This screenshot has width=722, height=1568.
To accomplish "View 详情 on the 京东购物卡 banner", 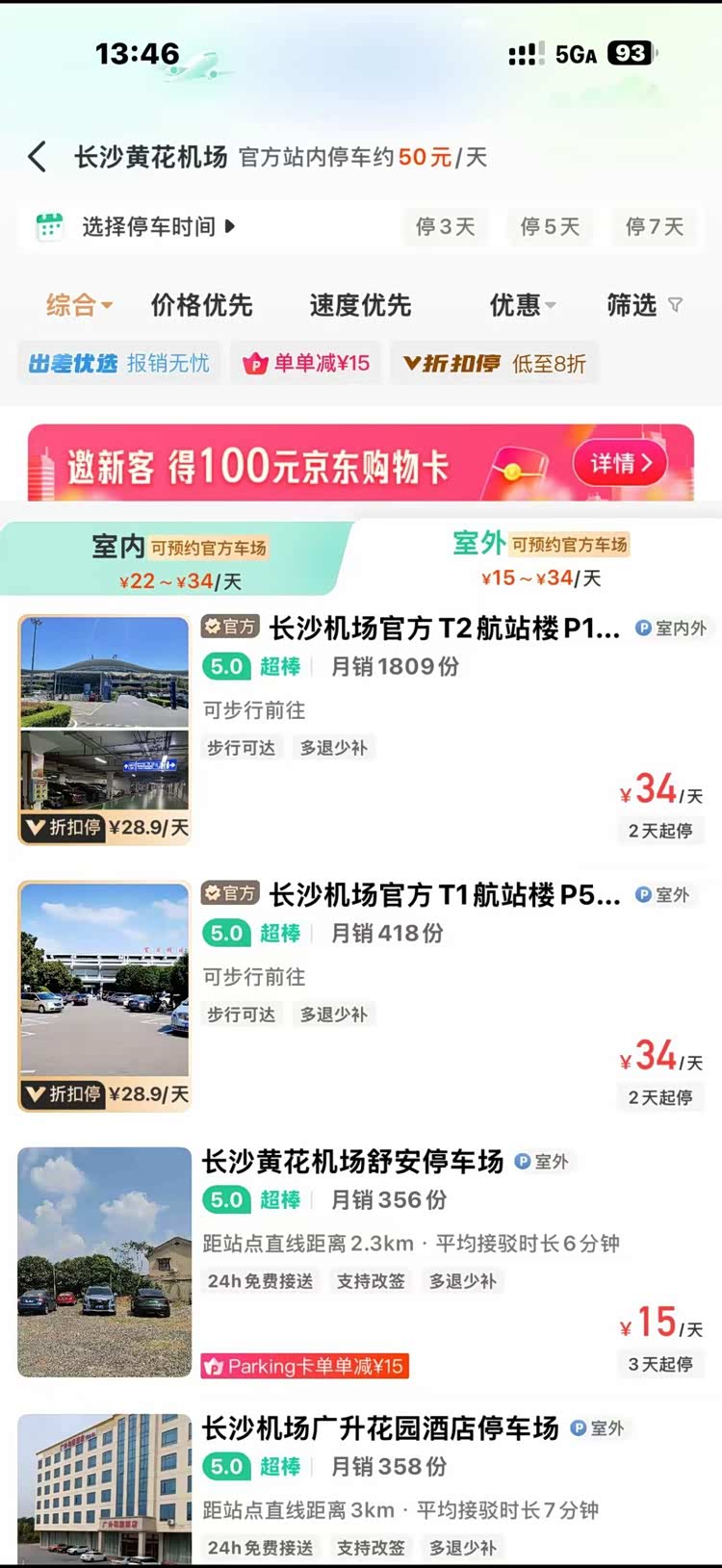I will point(621,464).
